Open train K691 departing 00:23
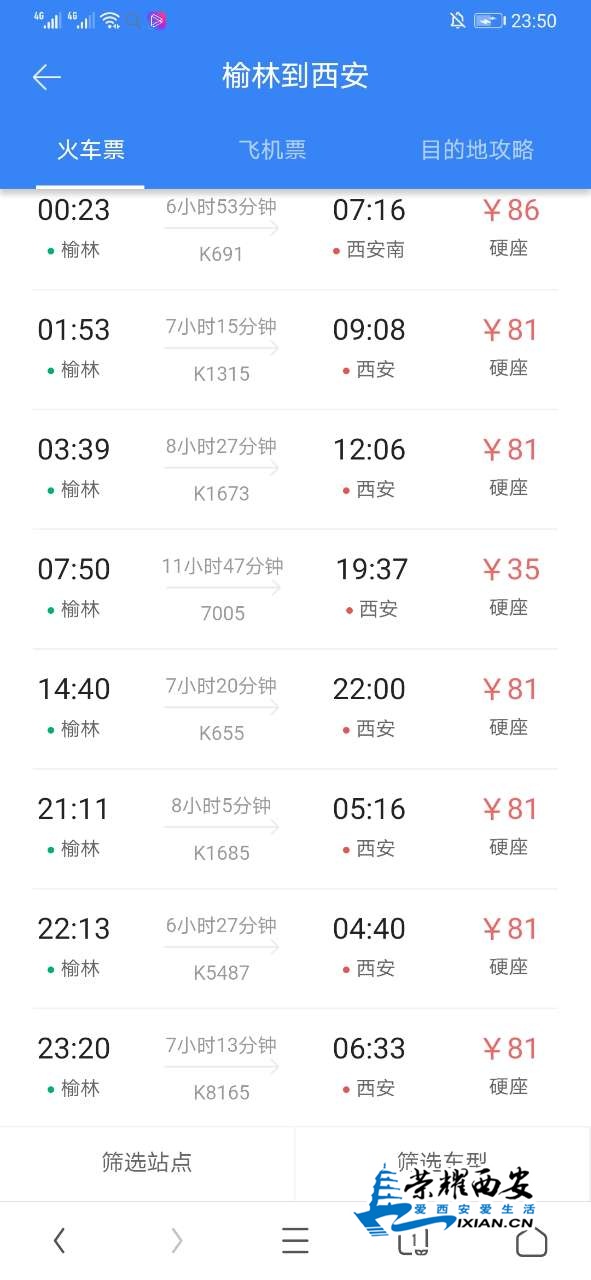Image resolution: width=591 pixels, height=1280 pixels. (295, 231)
